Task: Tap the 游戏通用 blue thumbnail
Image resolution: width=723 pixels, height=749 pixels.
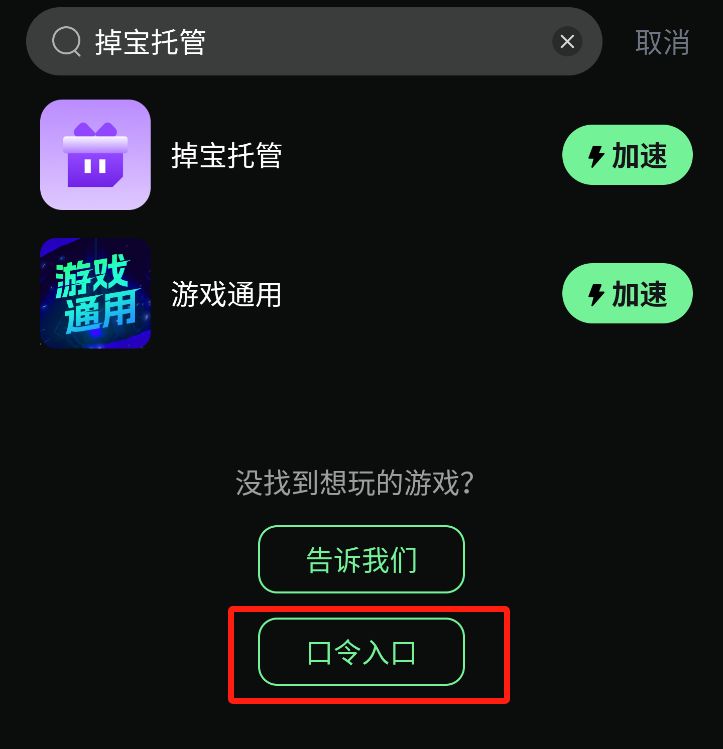Action: (x=95, y=293)
